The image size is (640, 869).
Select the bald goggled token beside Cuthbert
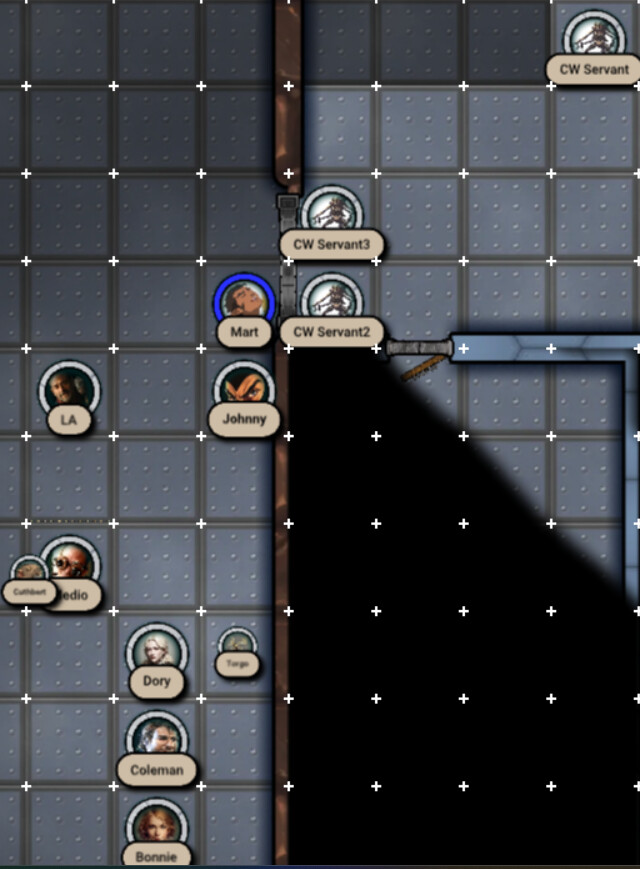click(x=71, y=564)
